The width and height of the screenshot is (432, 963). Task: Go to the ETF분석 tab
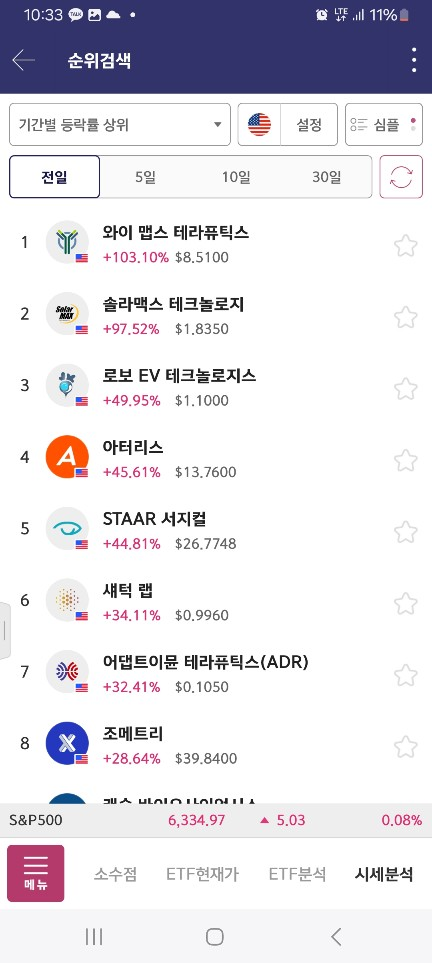pyautogui.click(x=297, y=874)
